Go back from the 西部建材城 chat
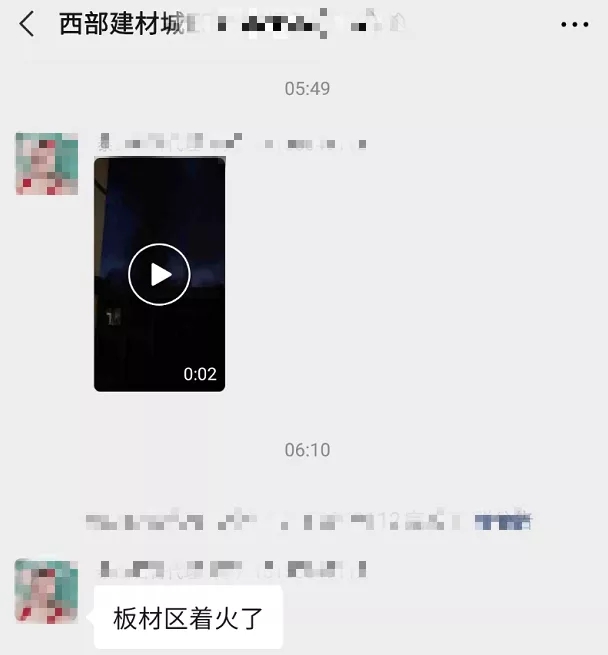This screenshot has width=608, height=655. 27,25
